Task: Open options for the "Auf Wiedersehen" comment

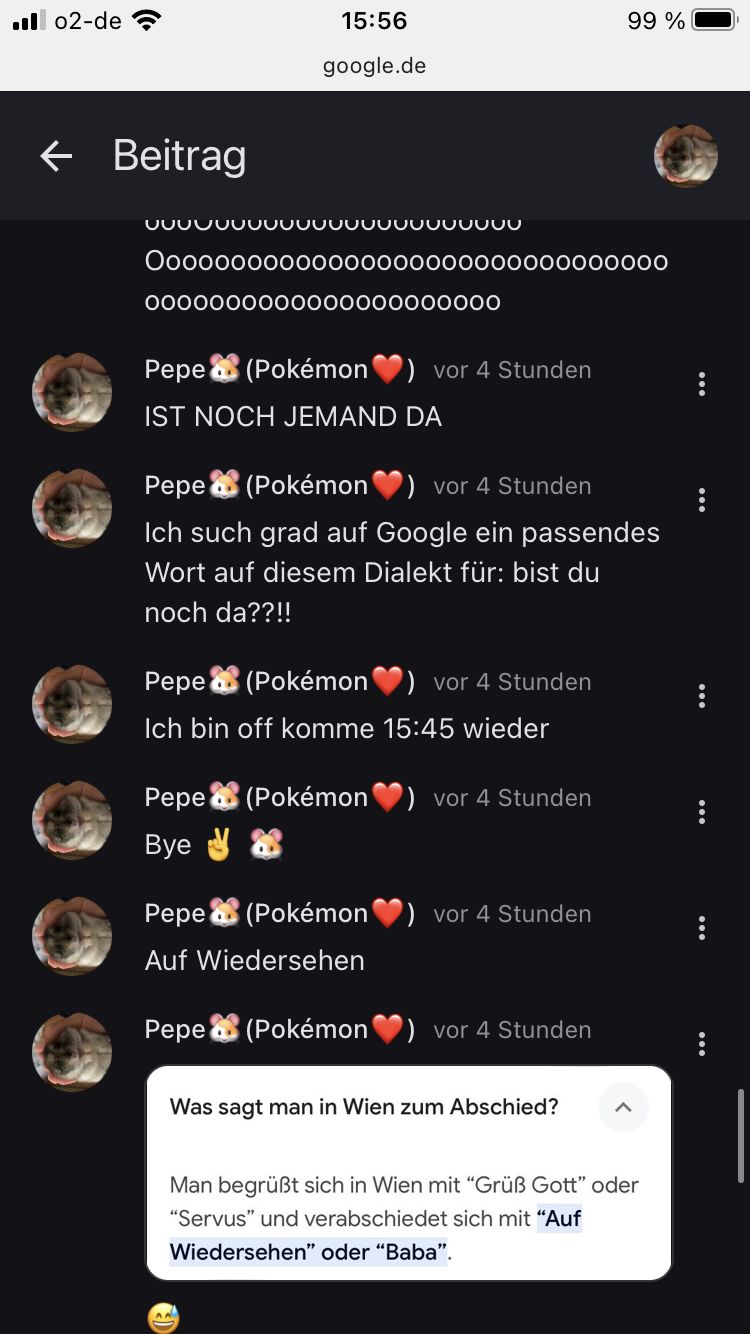Action: coord(702,928)
